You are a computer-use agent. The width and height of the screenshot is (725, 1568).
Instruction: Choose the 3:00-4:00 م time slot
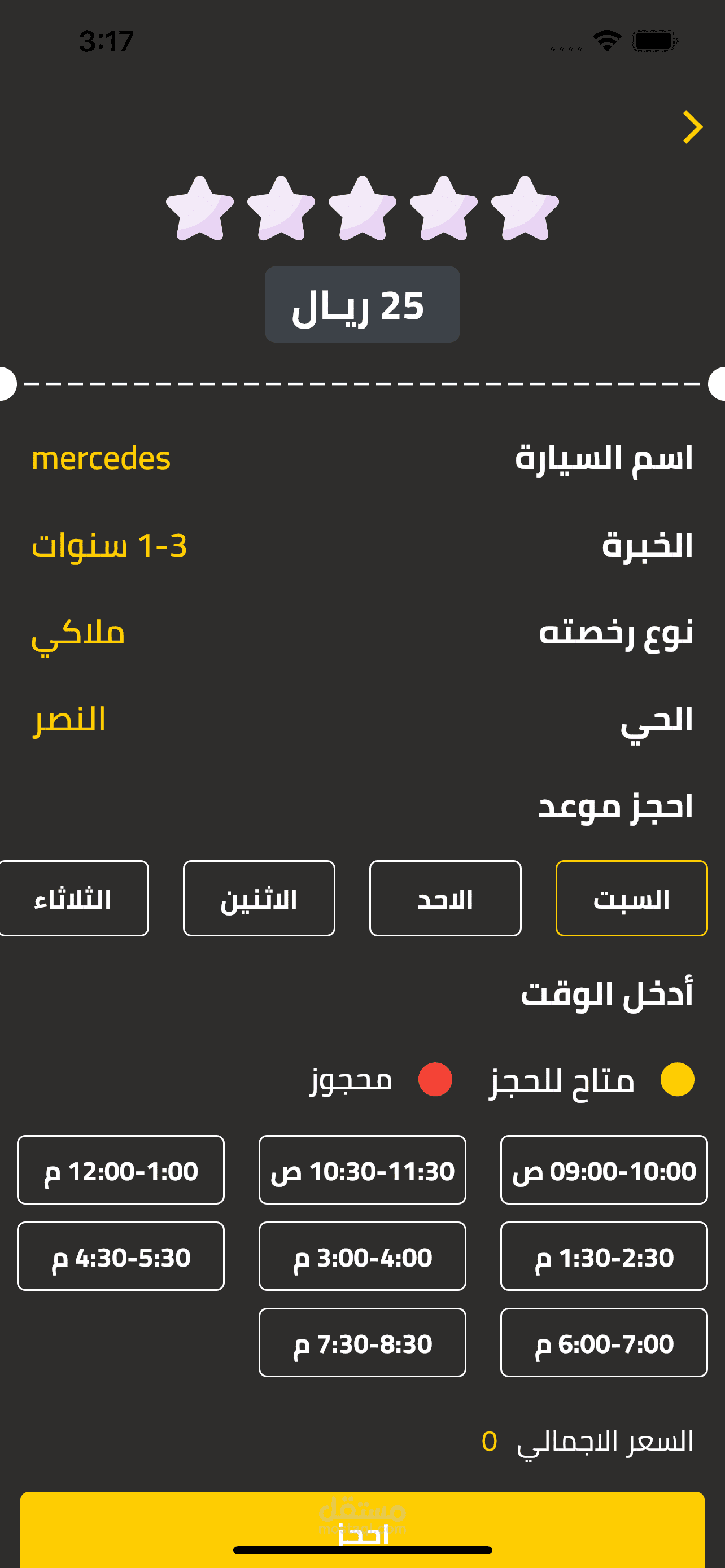[362, 1256]
